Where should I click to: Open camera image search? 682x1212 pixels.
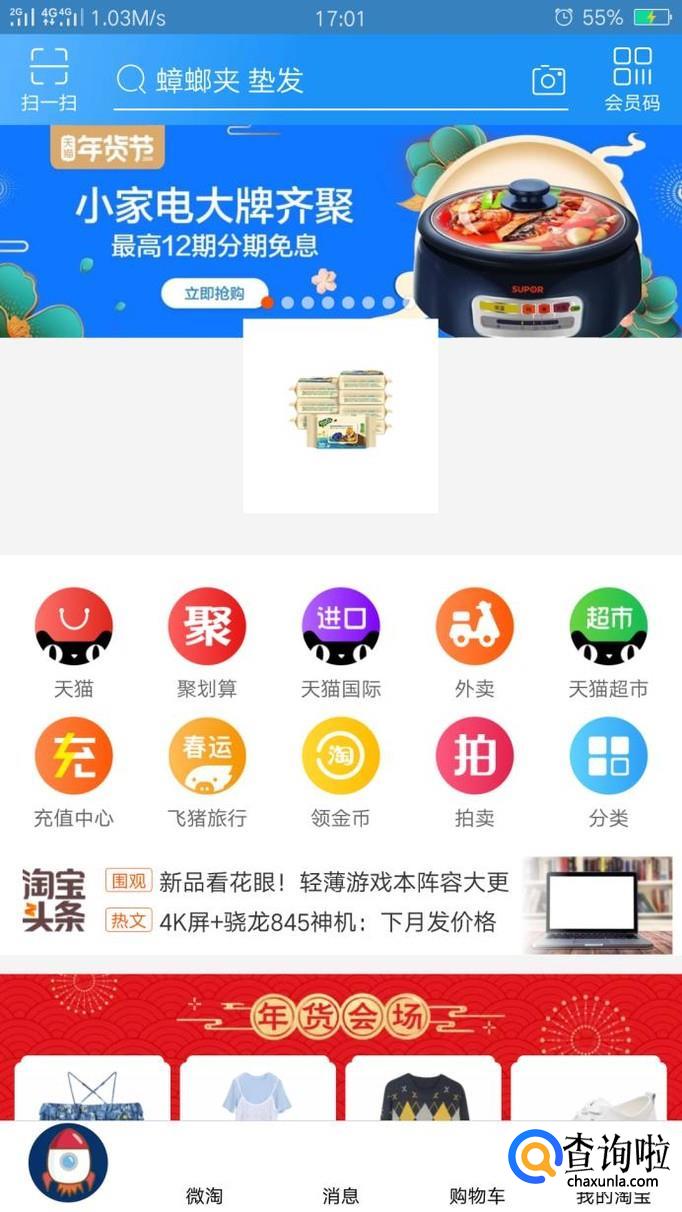tap(548, 80)
